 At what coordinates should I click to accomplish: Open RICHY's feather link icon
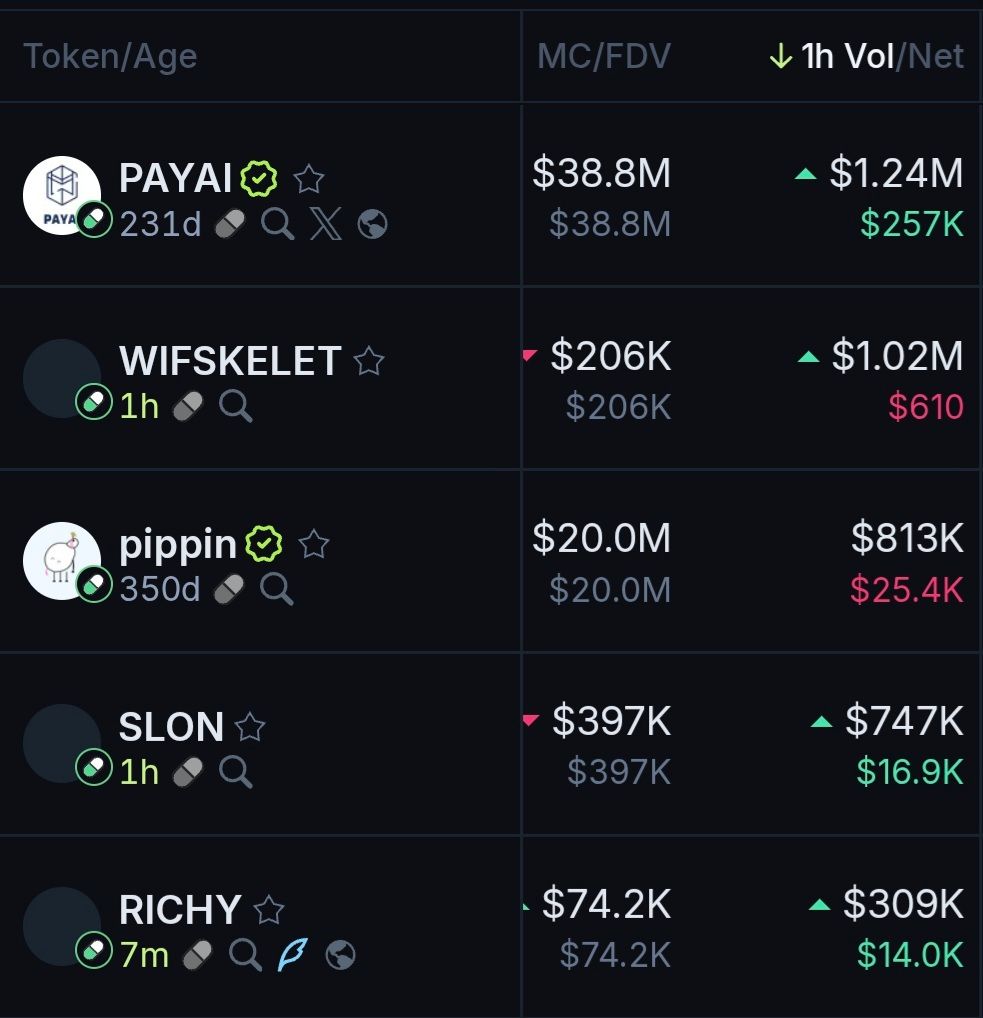point(292,955)
